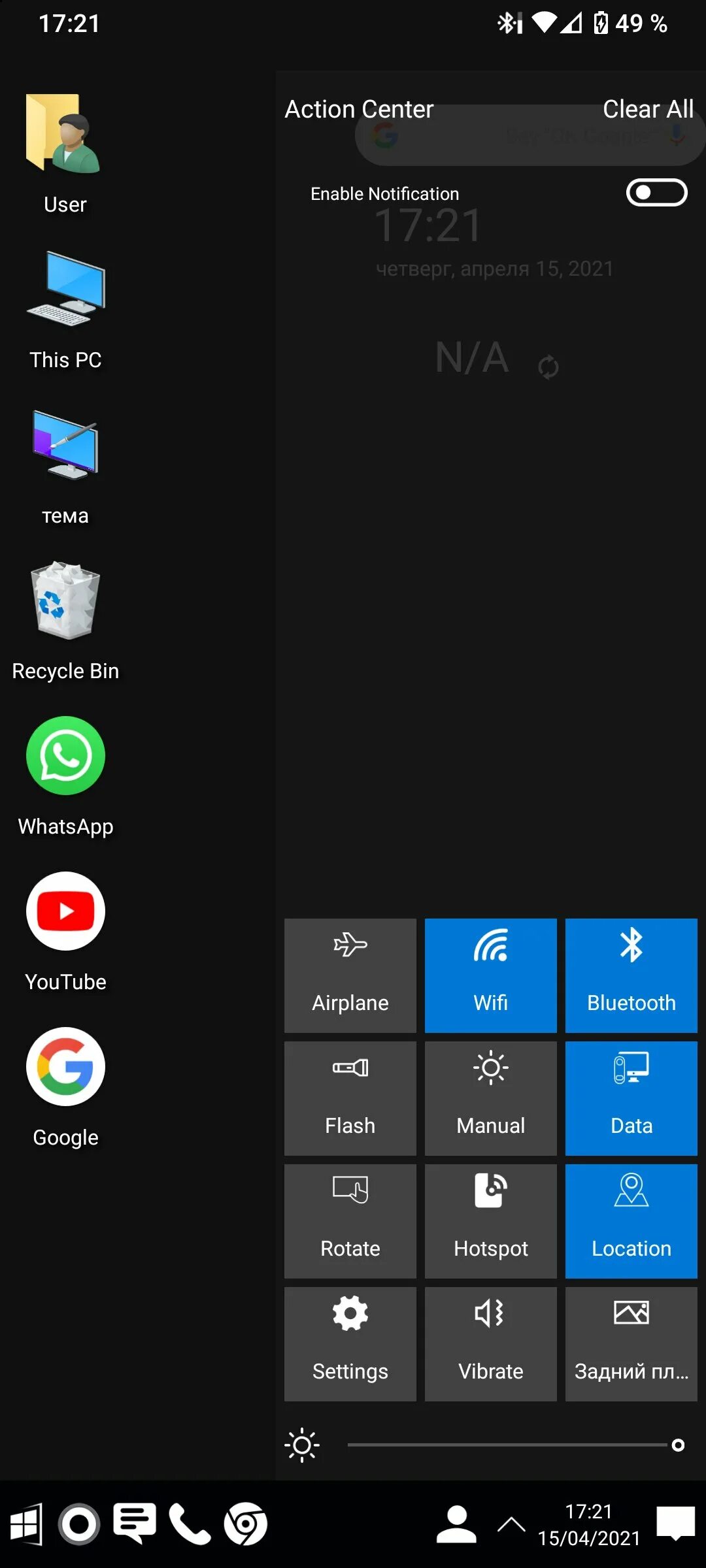706x1568 pixels.
Task: Open the Windows start menu button
Action: pos(26,1524)
